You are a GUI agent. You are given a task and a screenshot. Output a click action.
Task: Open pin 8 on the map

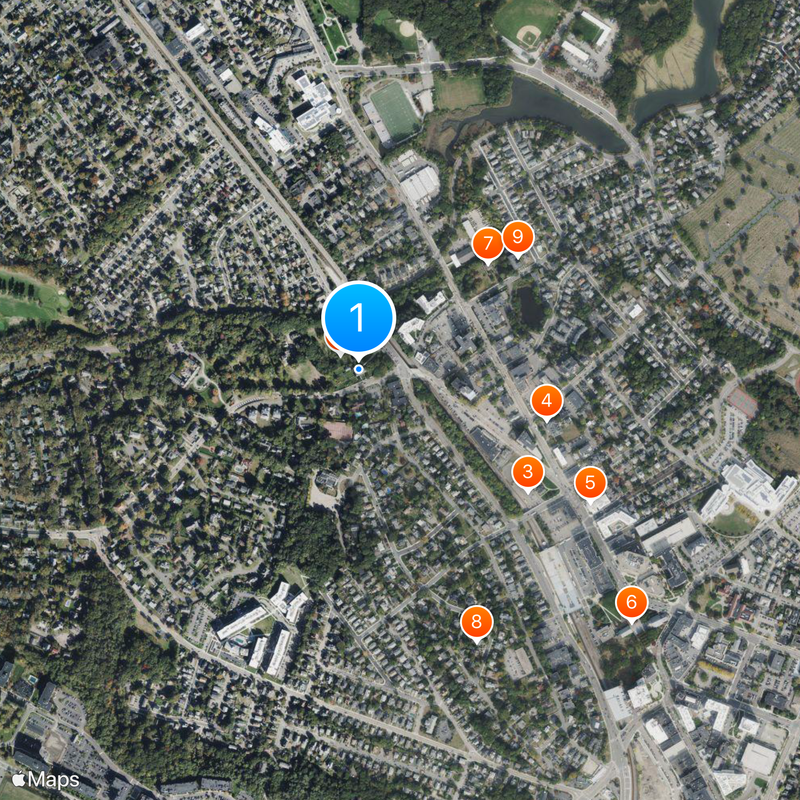click(x=476, y=622)
